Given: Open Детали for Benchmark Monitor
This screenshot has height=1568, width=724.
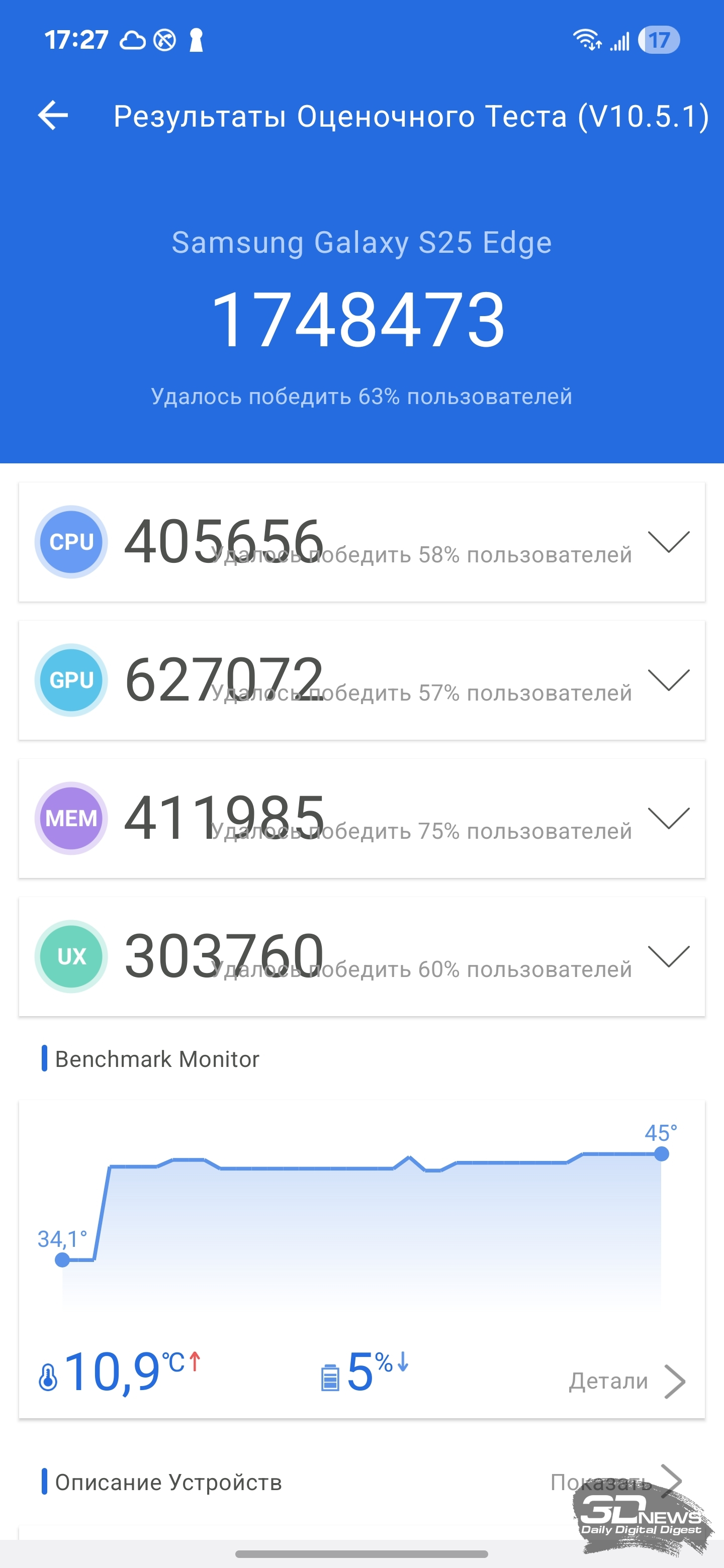Looking at the screenshot, I should (x=627, y=1381).
